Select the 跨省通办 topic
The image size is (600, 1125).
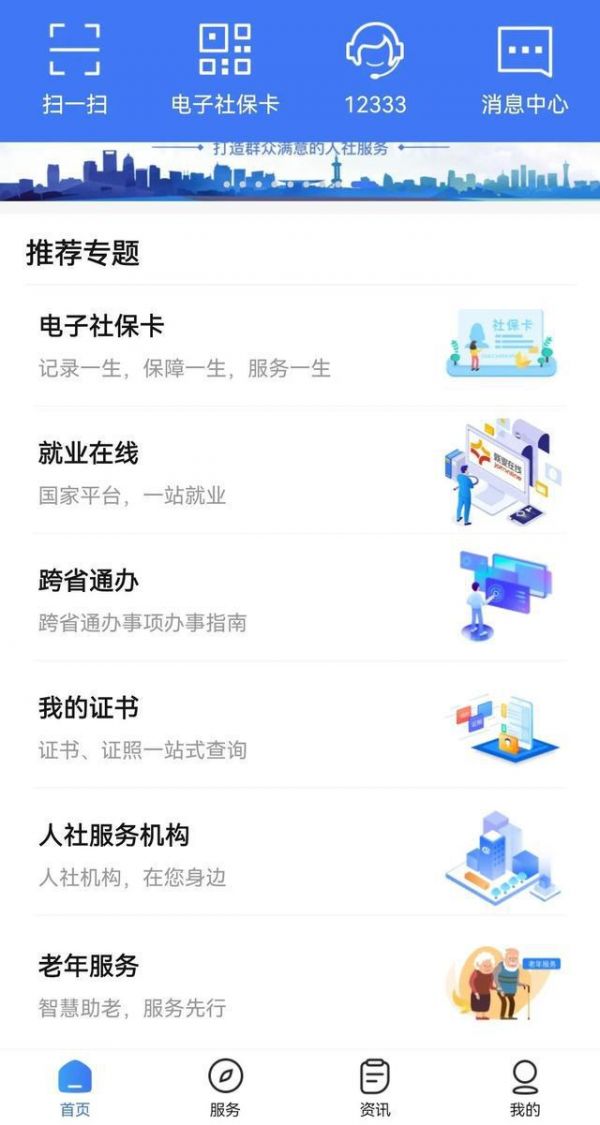pyautogui.click(x=300, y=599)
